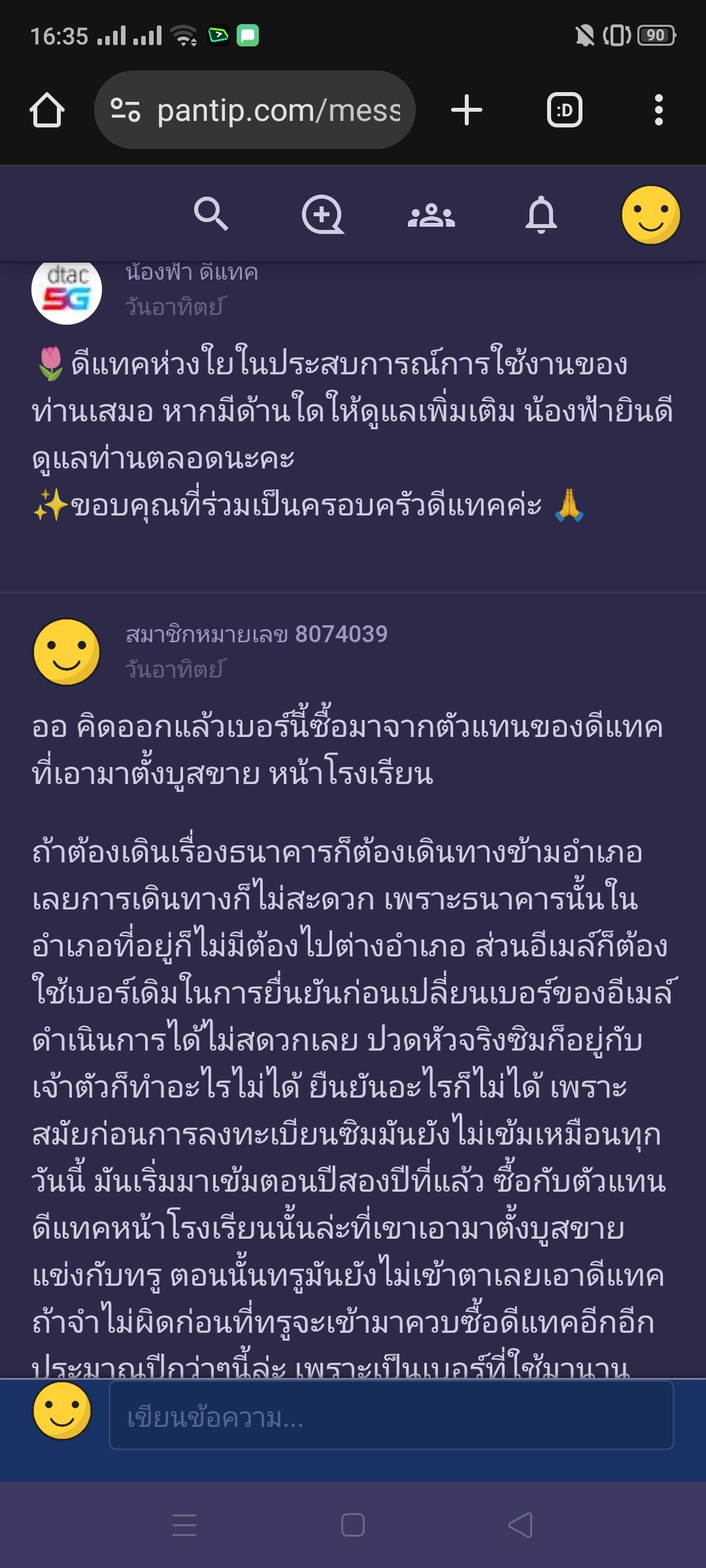Open a new browser tab
Viewport: 706px width, 1568px height.
(467, 110)
